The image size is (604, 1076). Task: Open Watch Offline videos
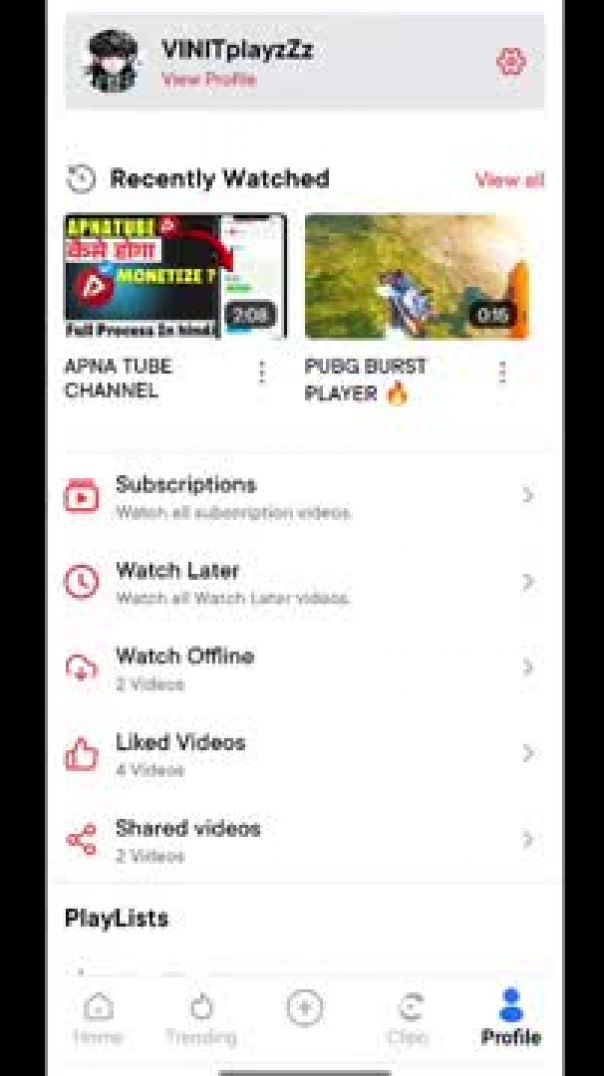coord(300,669)
